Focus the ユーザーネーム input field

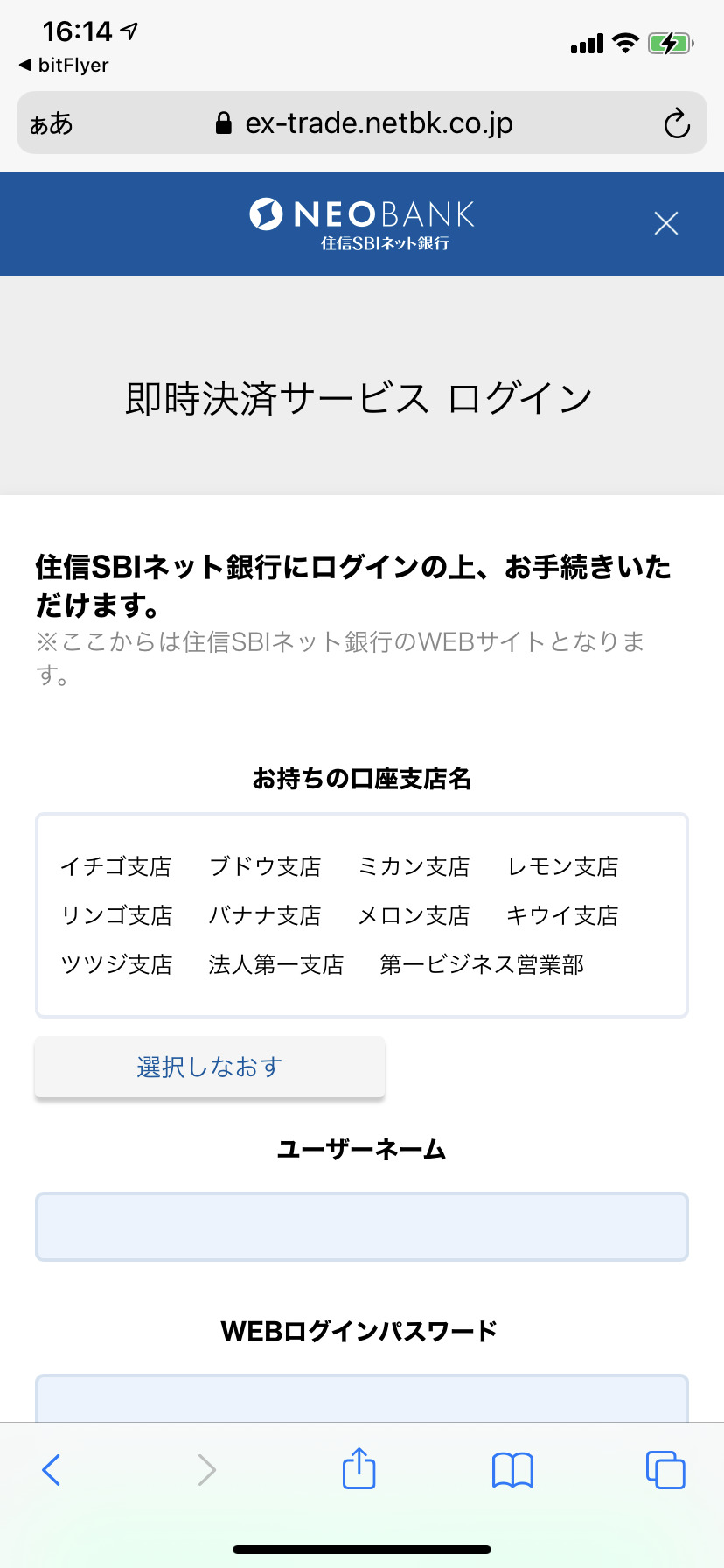362,1227
